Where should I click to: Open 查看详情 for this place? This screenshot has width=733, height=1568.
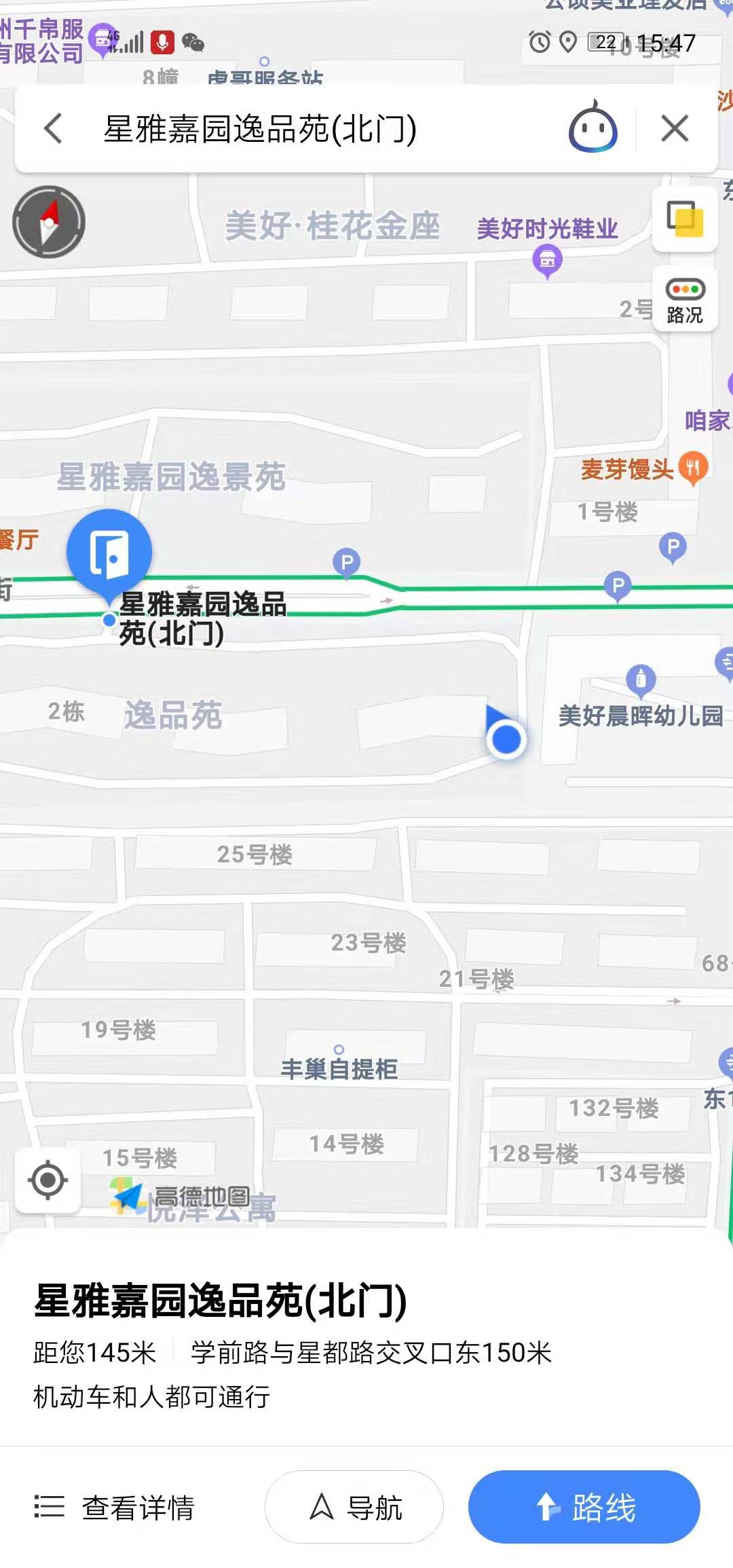click(x=115, y=1508)
